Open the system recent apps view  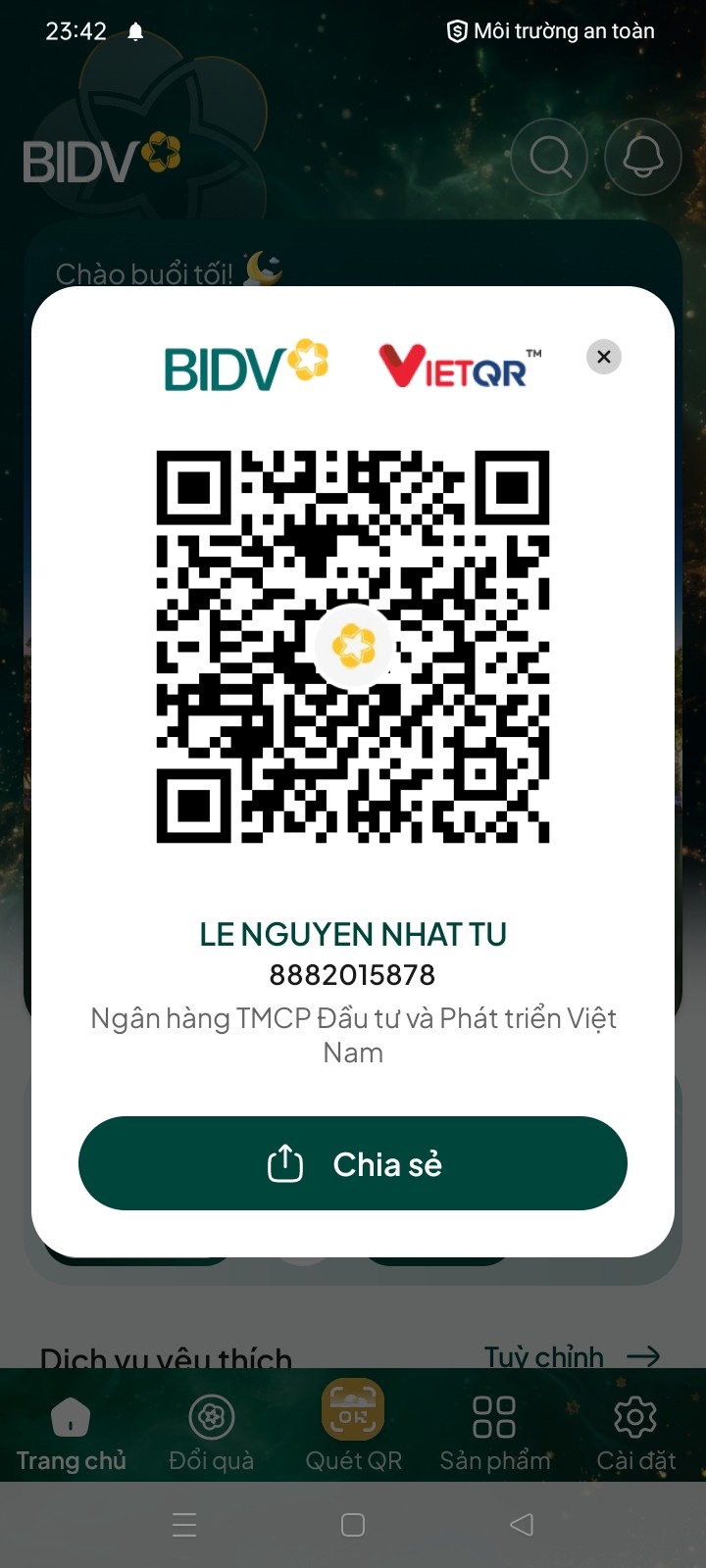[x=184, y=1524]
